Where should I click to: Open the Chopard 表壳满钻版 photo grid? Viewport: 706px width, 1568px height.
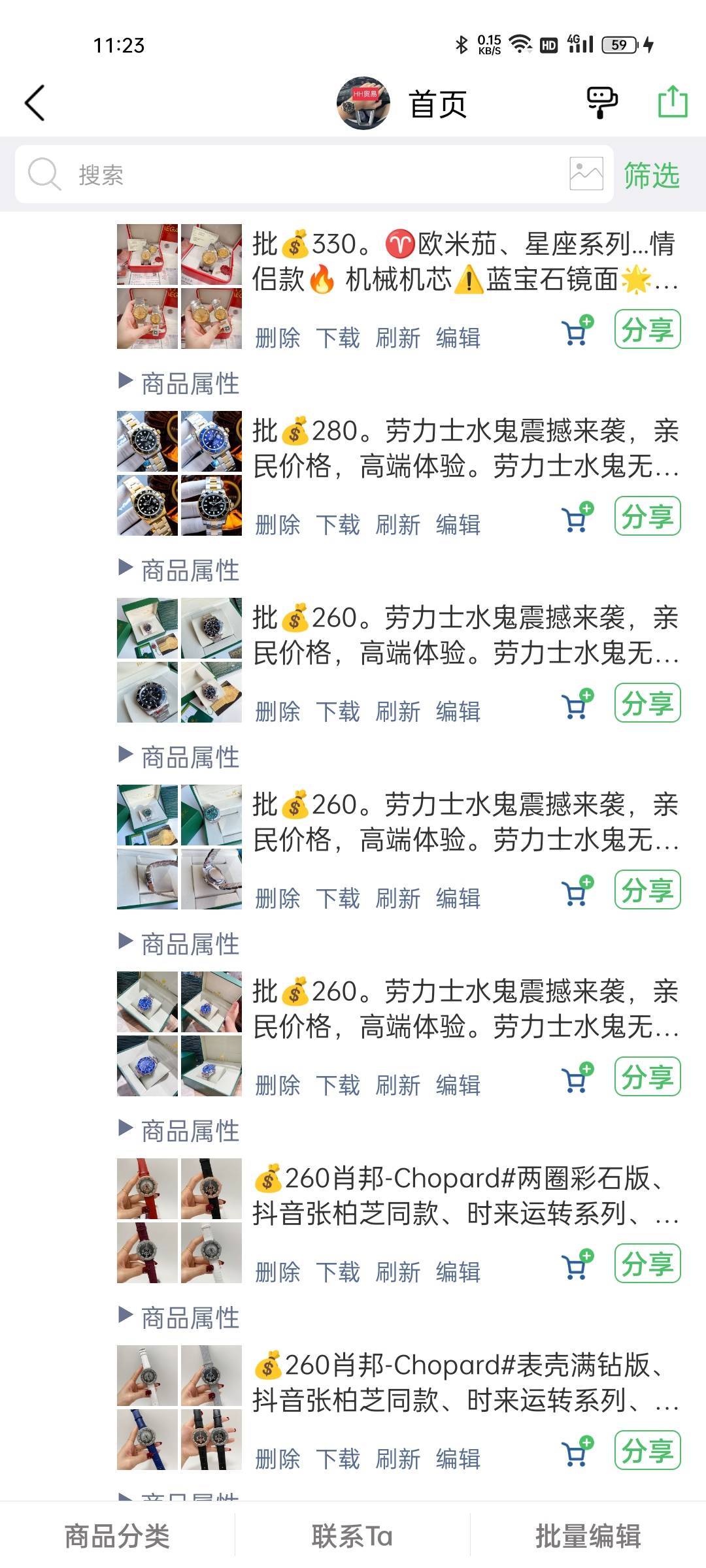pyautogui.click(x=179, y=1407)
